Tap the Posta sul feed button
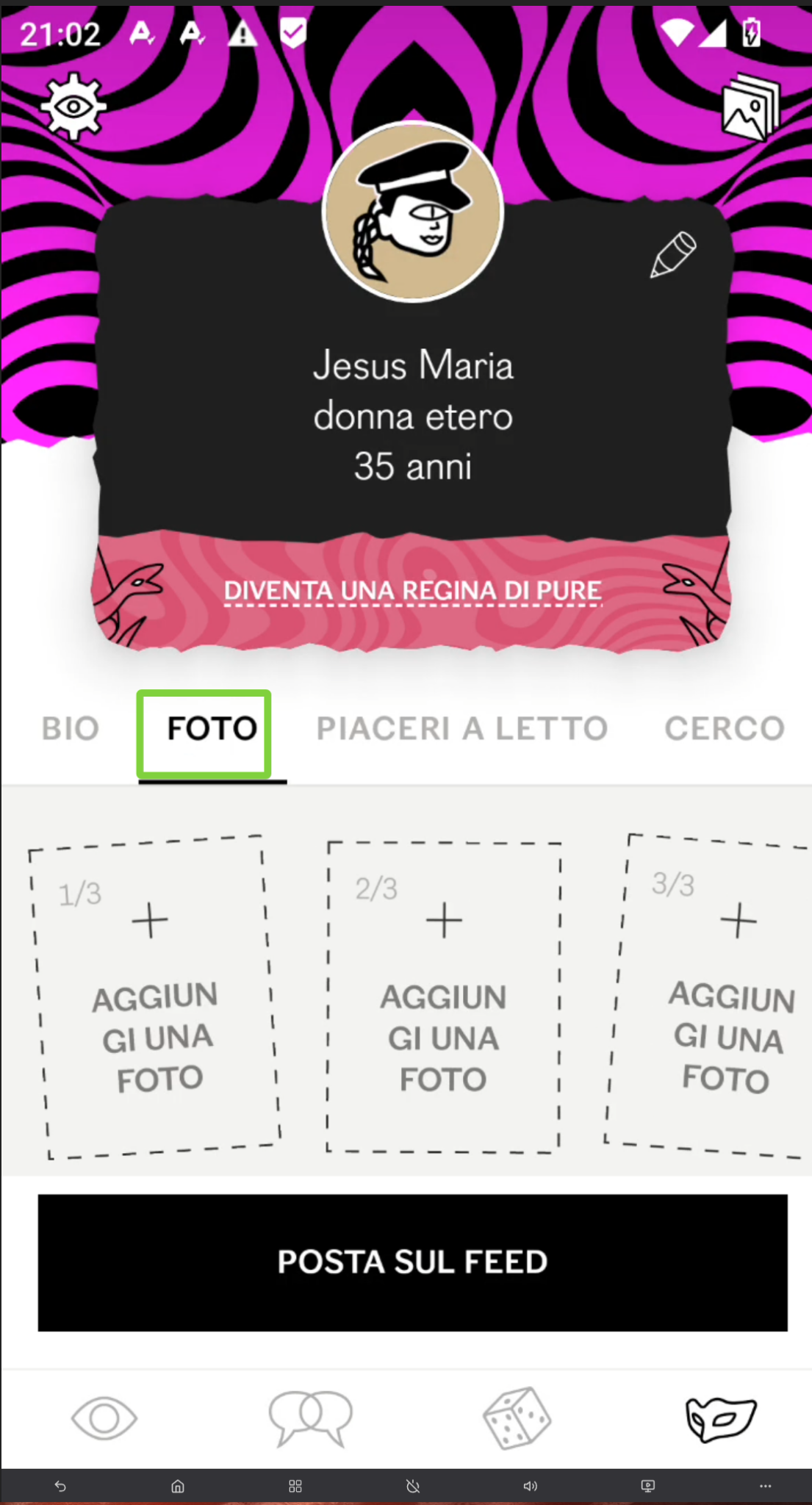This screenshot has height=1505, width=812. (x=413, y=1262)
